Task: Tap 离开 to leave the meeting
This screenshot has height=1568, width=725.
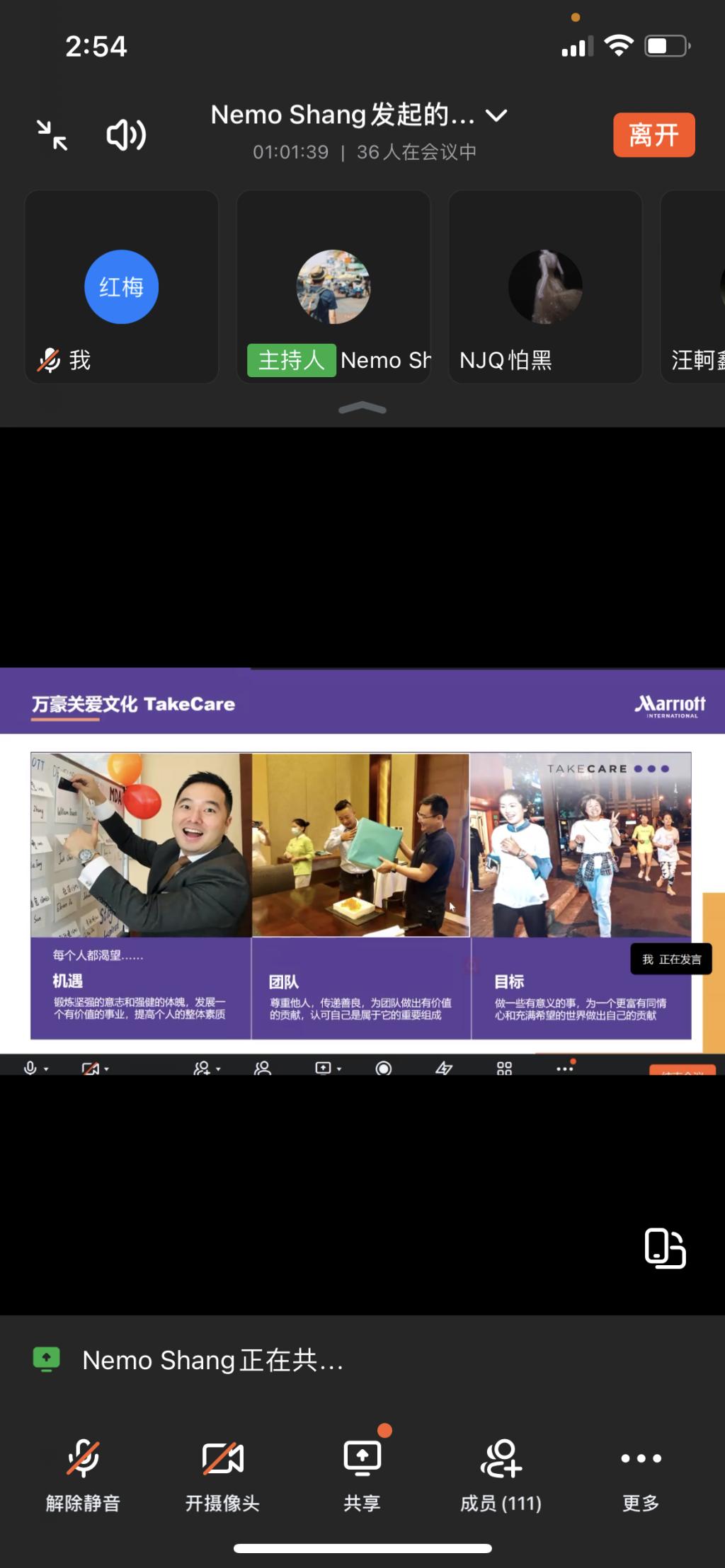Action: tap(653, 134)
